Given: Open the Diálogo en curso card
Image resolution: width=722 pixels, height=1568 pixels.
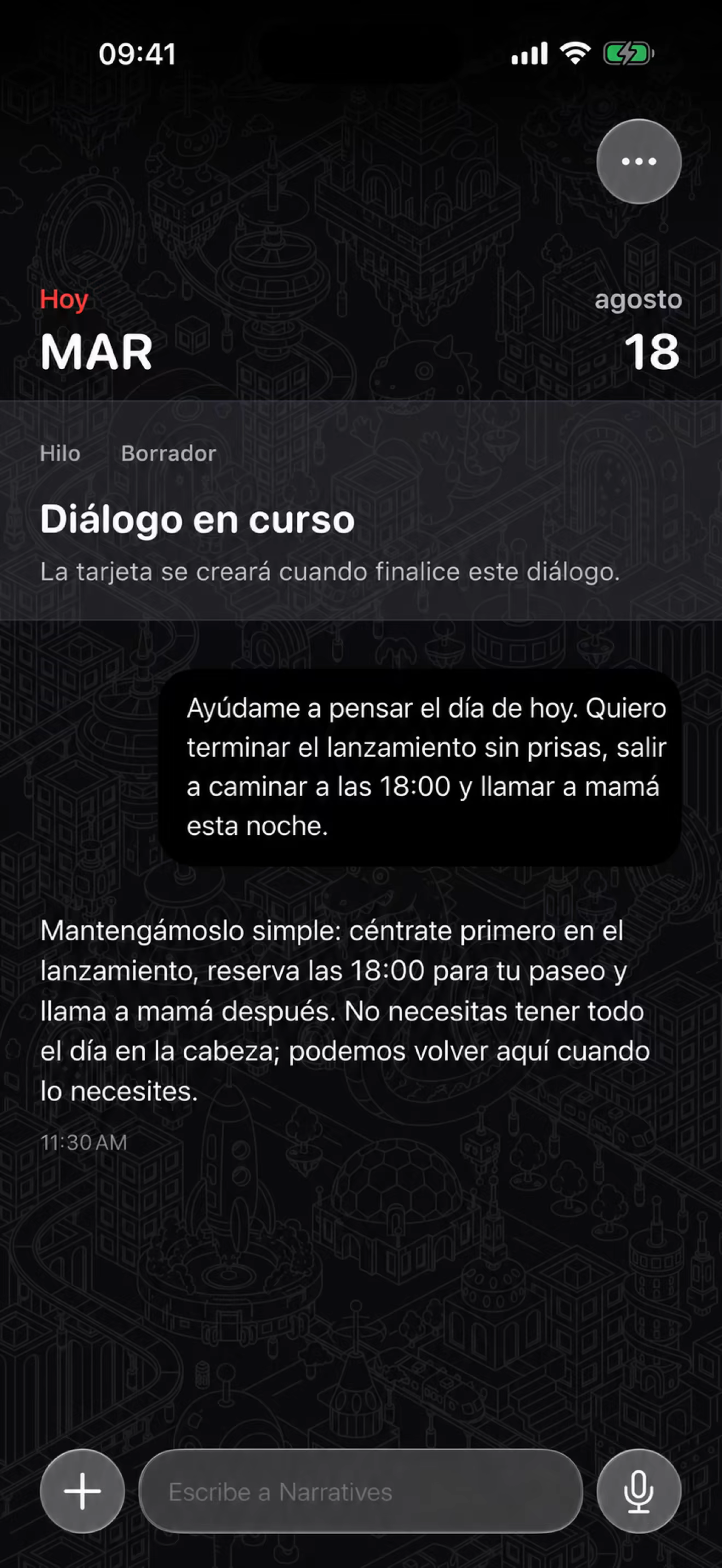Looking at the screenshot, I should 361,510.
